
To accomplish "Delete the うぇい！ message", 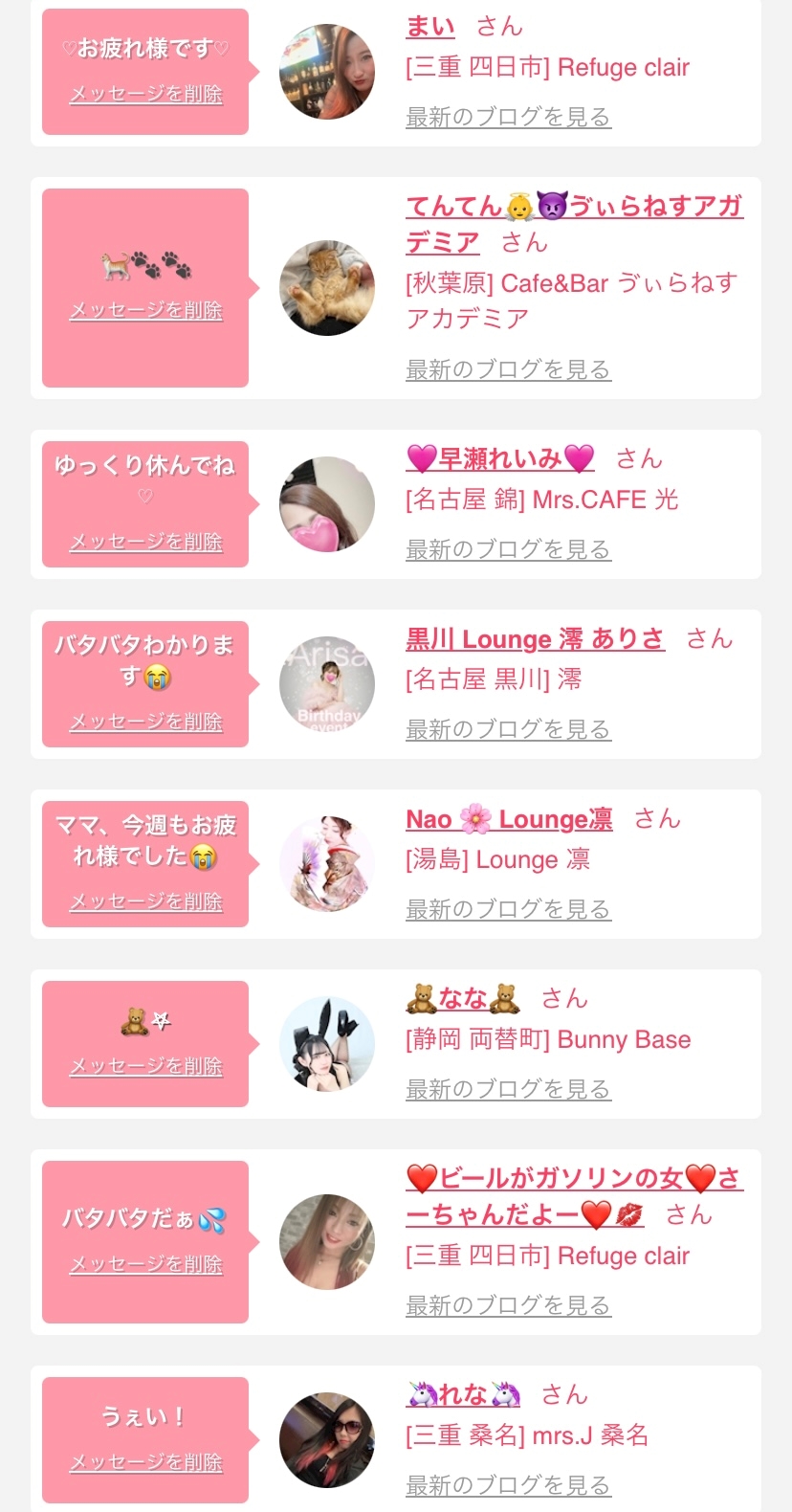I will (145, 1462).
